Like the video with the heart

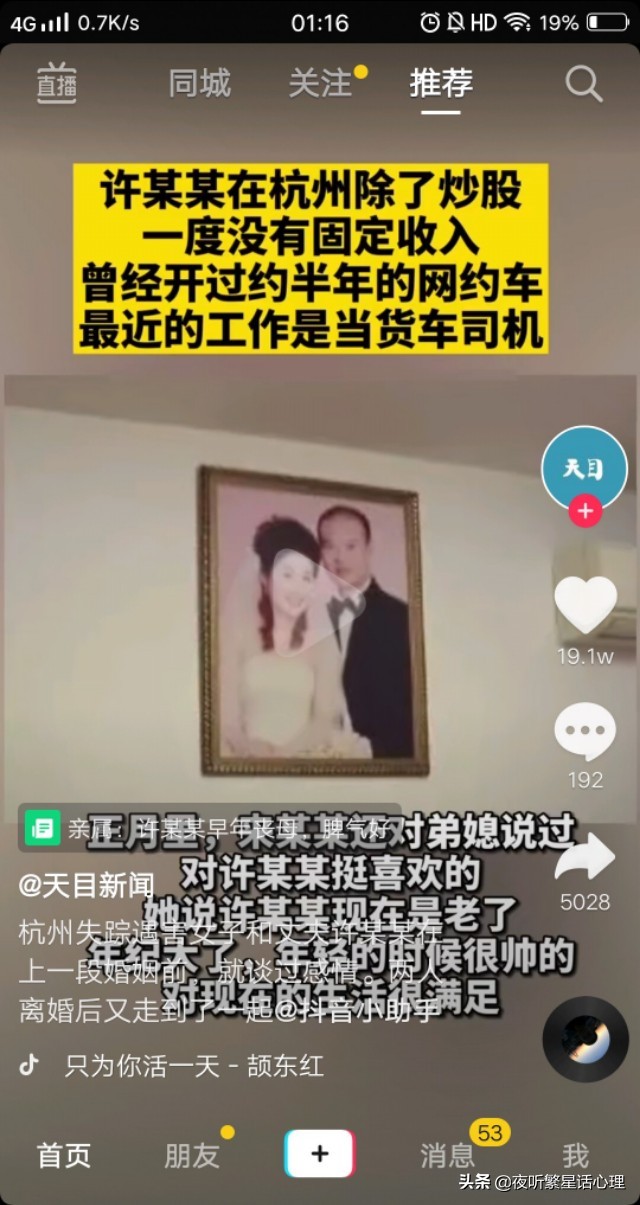pyautogui.click(x=585, y=605)
